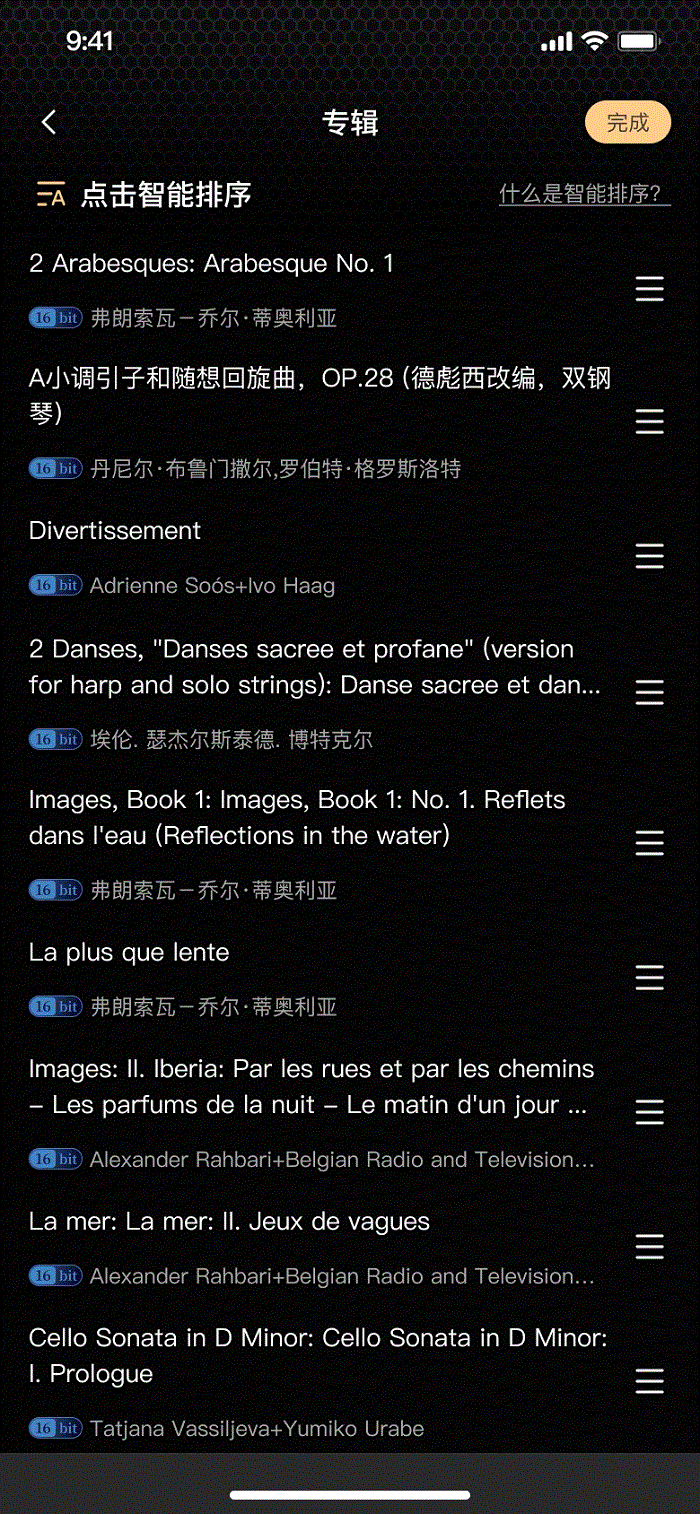
Task: Tap reorder handle for A小调引子和随想回旋曲
Action: (x=650, y=422)
